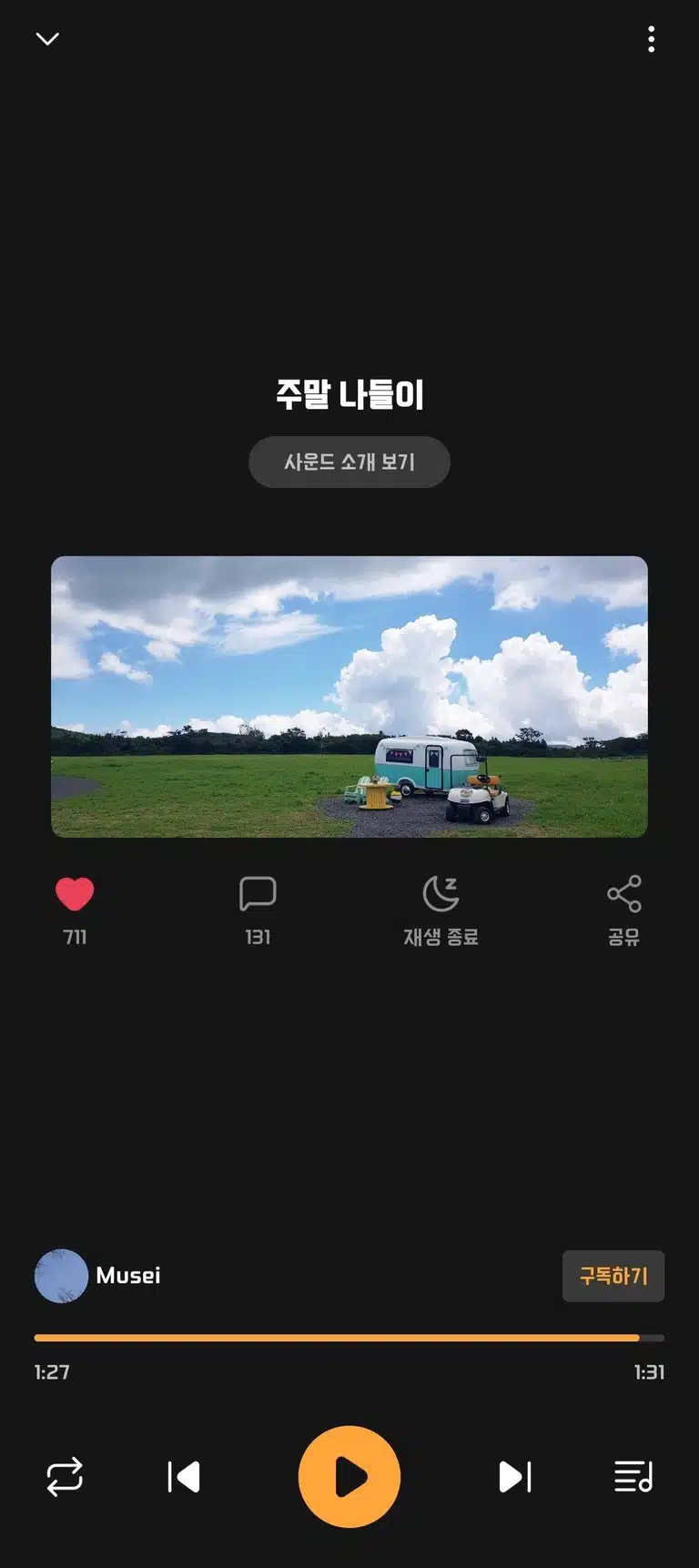The image size is (699, 1568).
Task: Open Musei's creator profile
Action: pyautogui.click(x=97, y=1276)
